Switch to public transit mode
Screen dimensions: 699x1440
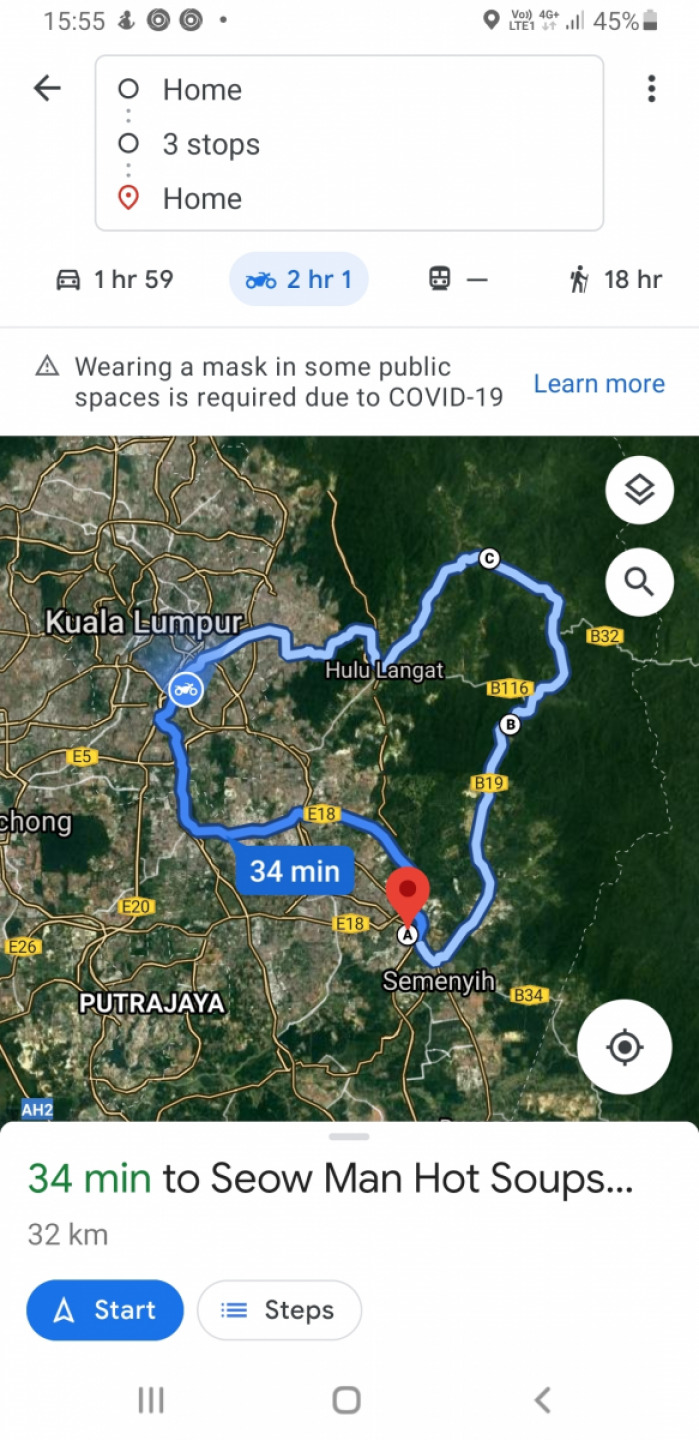point(457,279)
